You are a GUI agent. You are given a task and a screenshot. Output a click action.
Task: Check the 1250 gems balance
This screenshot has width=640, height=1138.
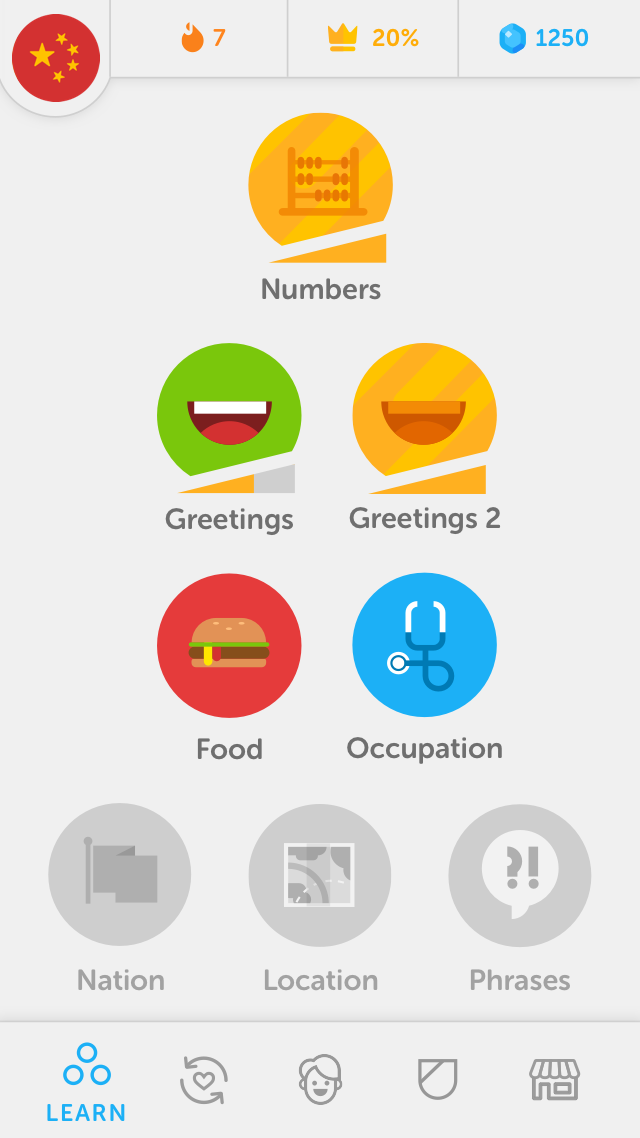[544, 39]
